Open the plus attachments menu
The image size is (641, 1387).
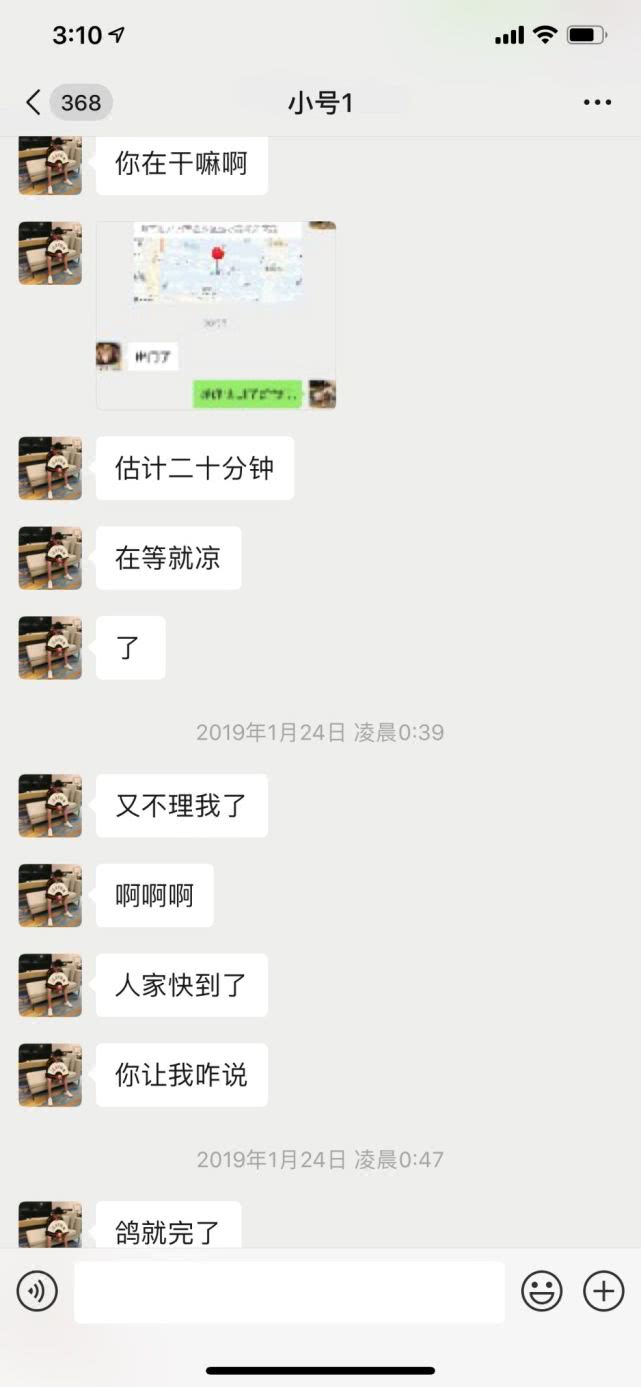click(603, 1292)
